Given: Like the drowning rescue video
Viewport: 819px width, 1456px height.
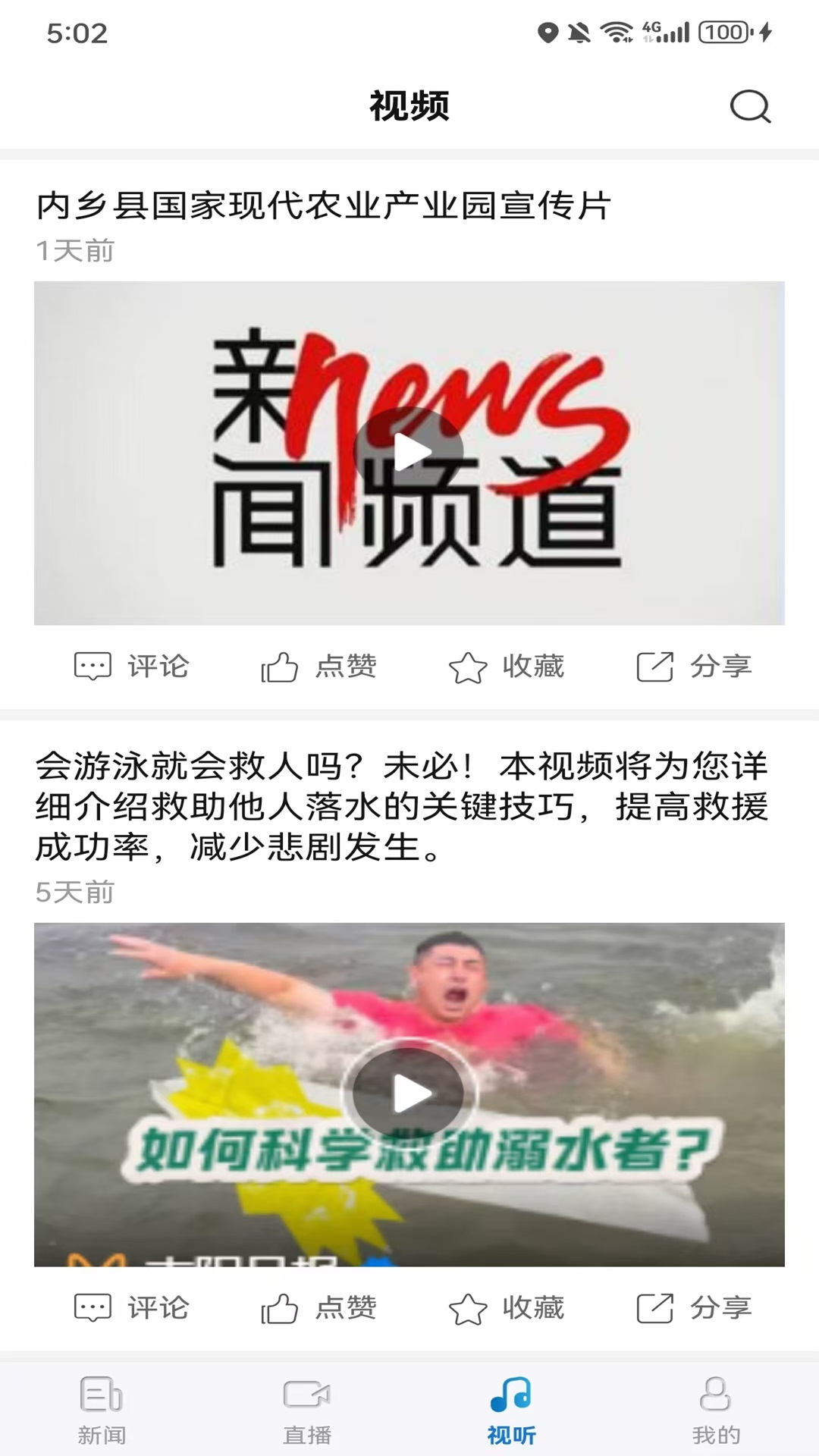Looking at the screenshot, I should pyautogui.click(x=319, y=1308).
